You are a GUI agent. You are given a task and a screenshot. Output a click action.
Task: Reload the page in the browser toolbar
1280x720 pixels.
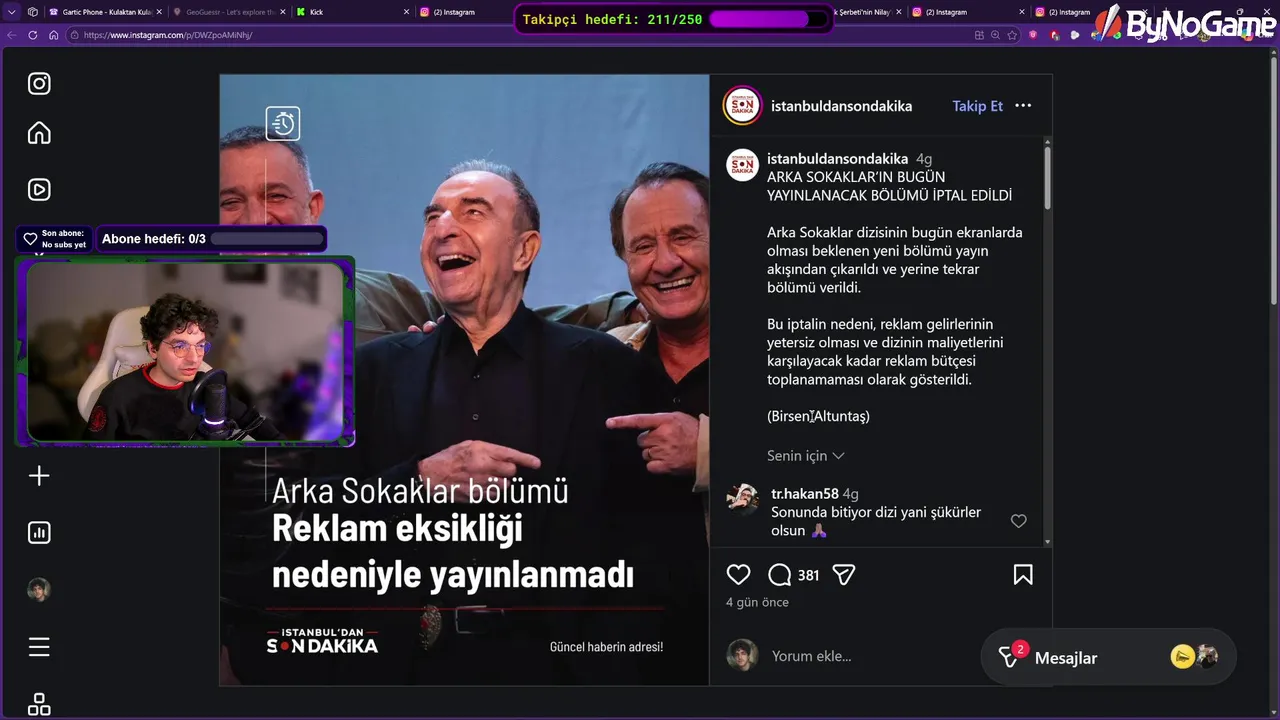[x=33, y=35]
